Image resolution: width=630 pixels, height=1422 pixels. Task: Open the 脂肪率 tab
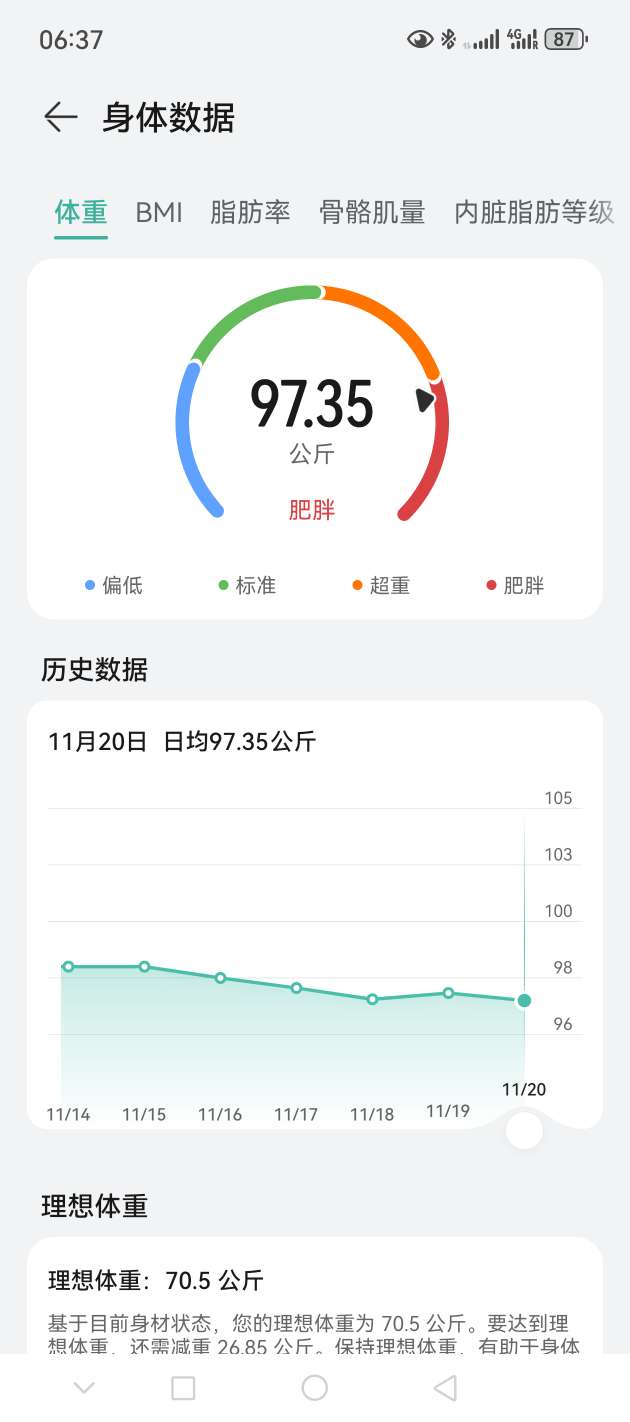point(250,212)
